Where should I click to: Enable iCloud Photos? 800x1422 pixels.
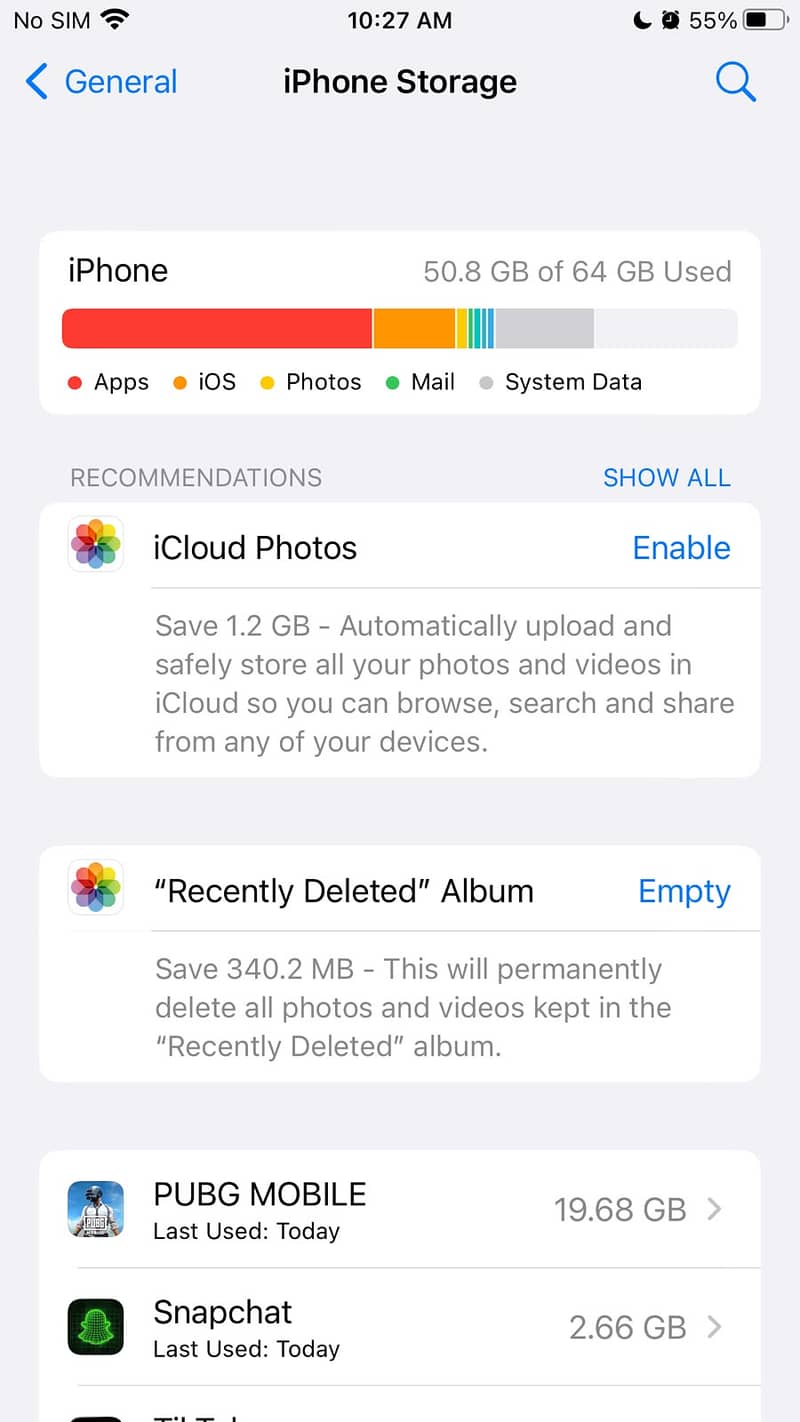pos(681,548)
